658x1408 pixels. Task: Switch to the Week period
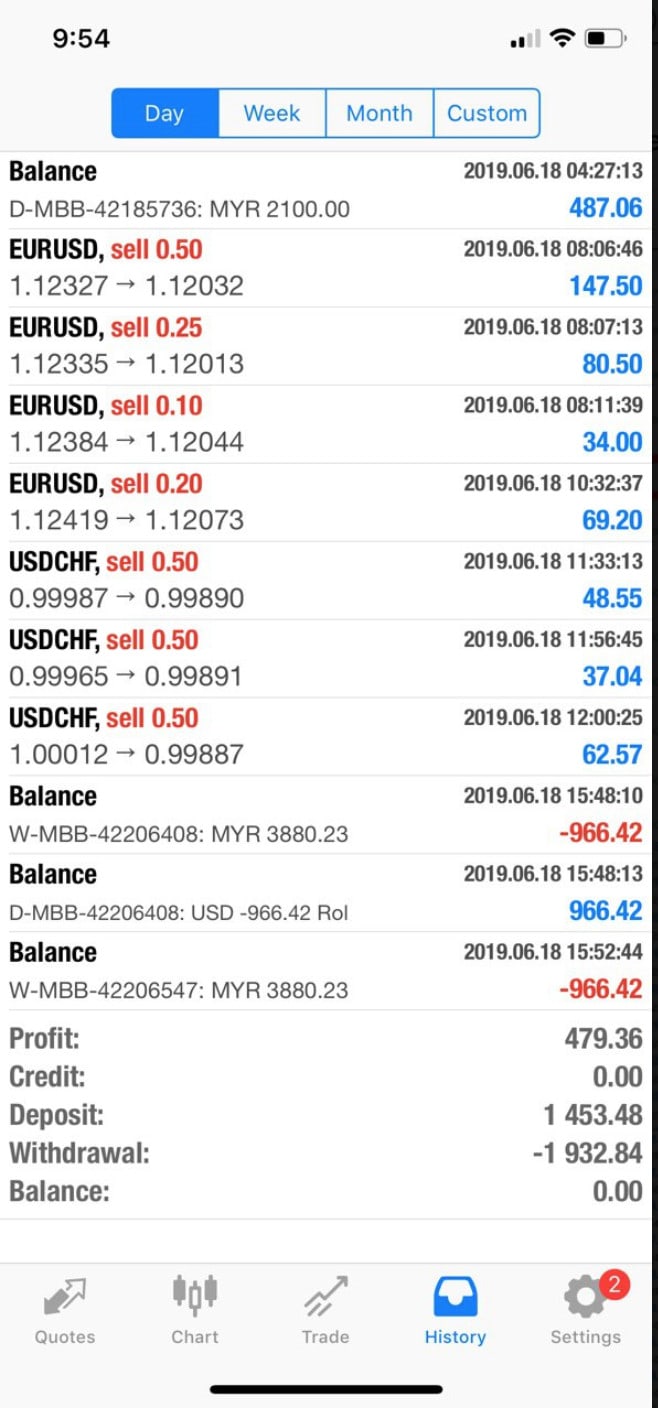pos(272,113)
